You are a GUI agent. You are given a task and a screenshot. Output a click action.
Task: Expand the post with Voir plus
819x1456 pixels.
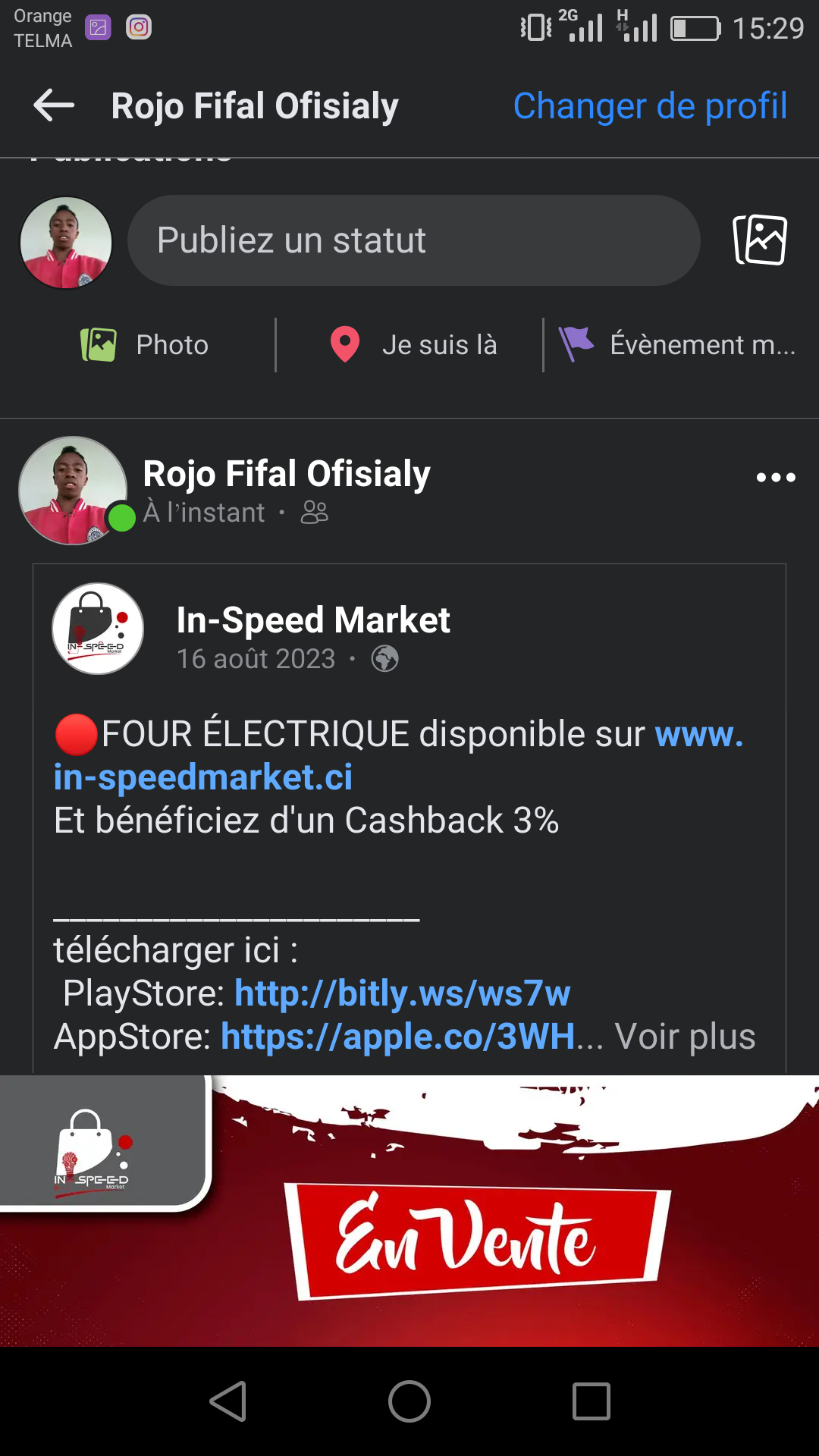pyautogui.click(x=685, y=1037)
